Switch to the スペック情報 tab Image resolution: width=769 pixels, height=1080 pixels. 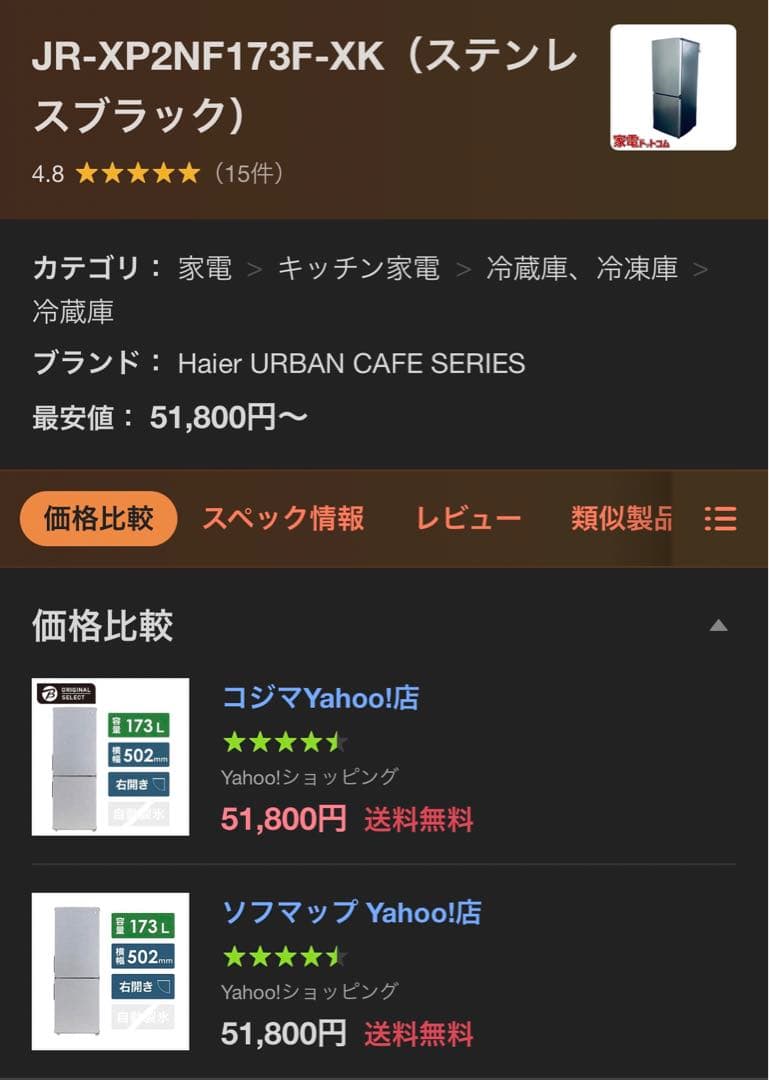(283, 518)
